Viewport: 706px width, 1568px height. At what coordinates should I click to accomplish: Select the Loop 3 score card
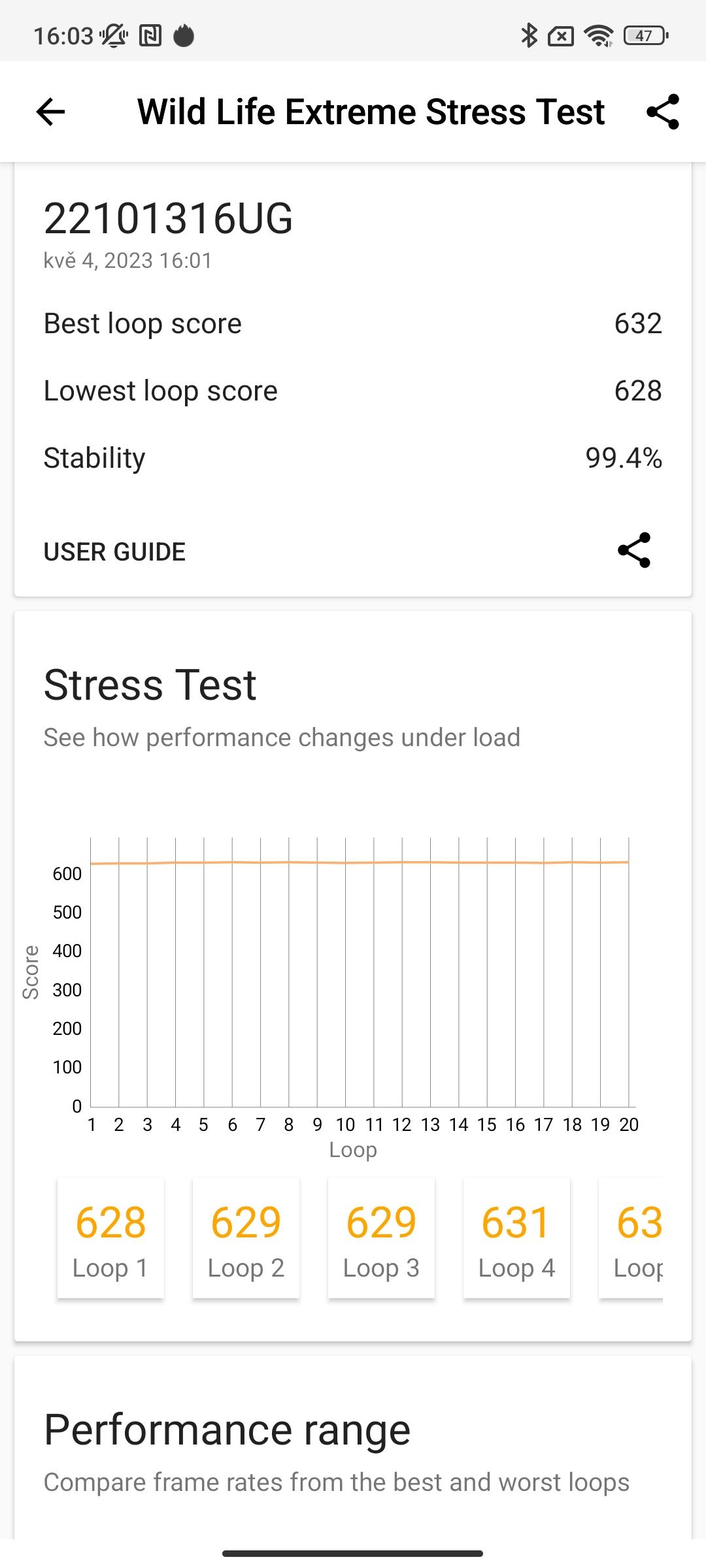coord(381,1237)
